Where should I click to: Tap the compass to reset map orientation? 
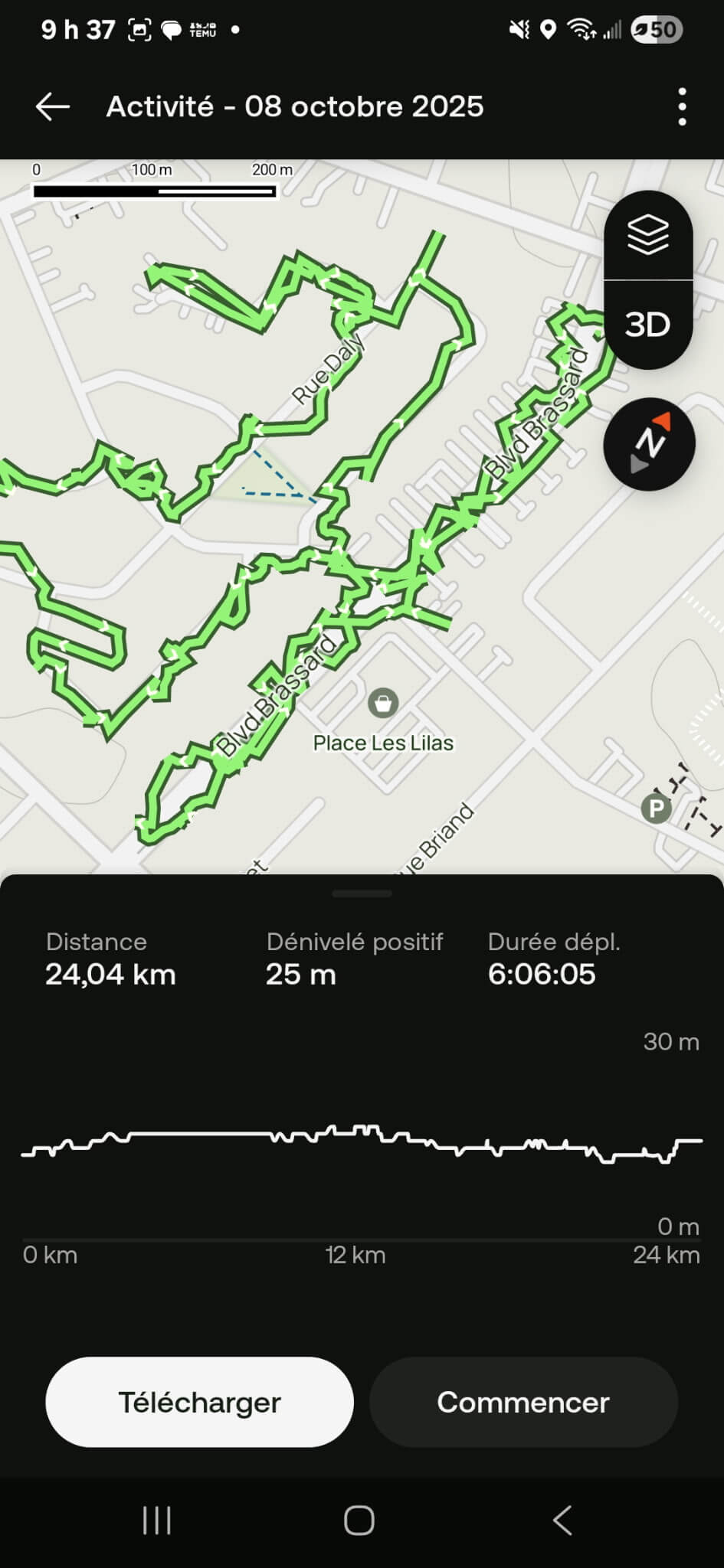(648, 443)
